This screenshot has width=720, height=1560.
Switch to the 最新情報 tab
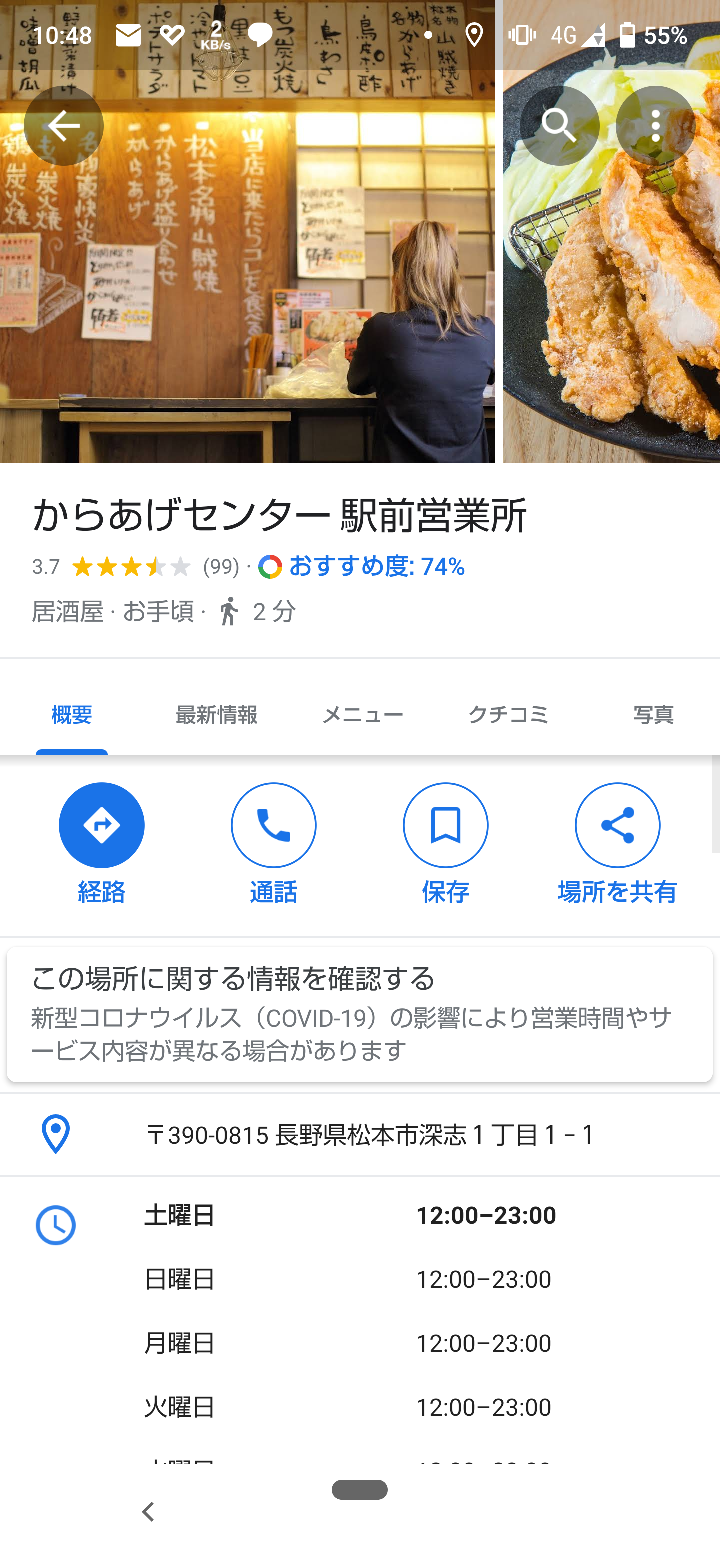click(x=216, y=715)
